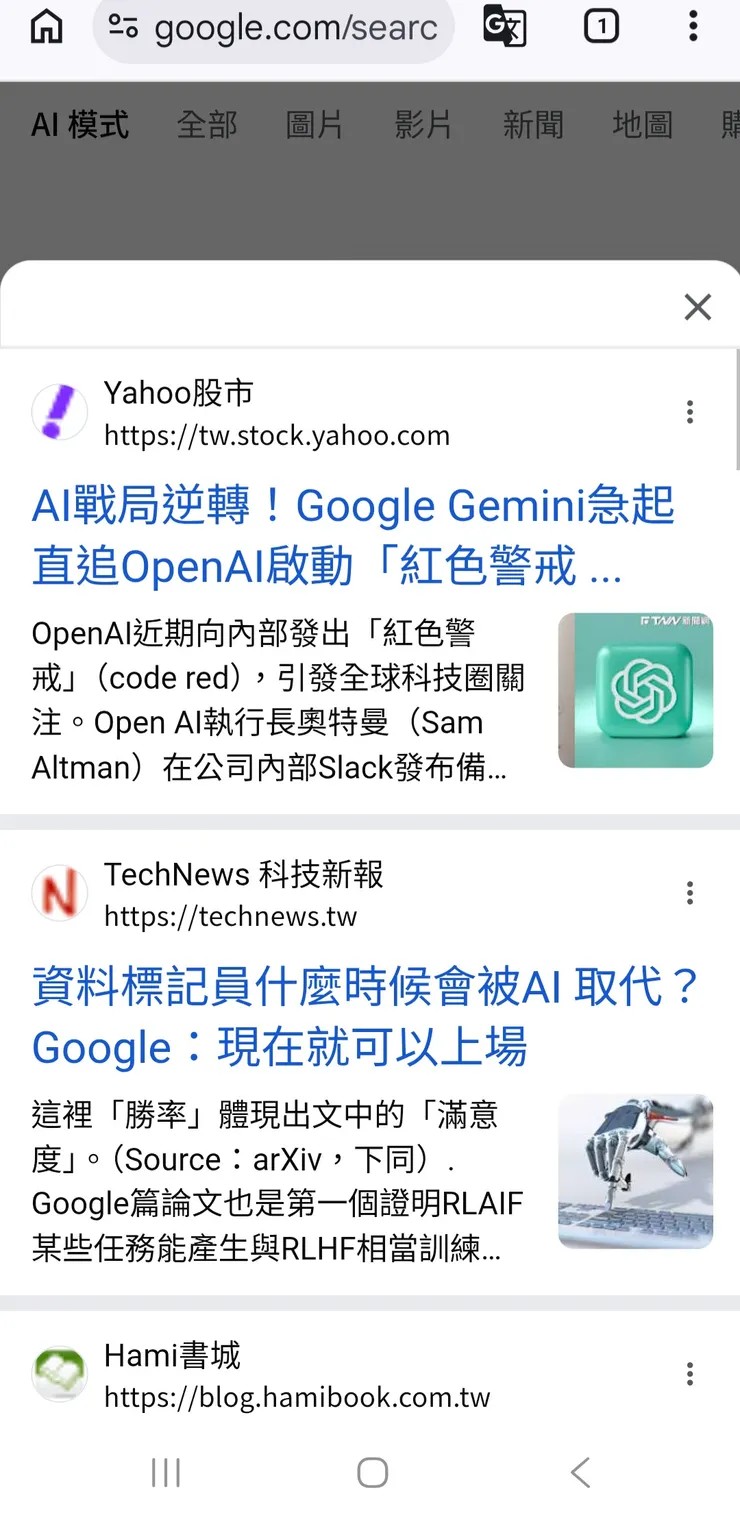Switch to the 新聞 search tab
This screenshot has width=740, height=1520.
(x=534, y=125)
